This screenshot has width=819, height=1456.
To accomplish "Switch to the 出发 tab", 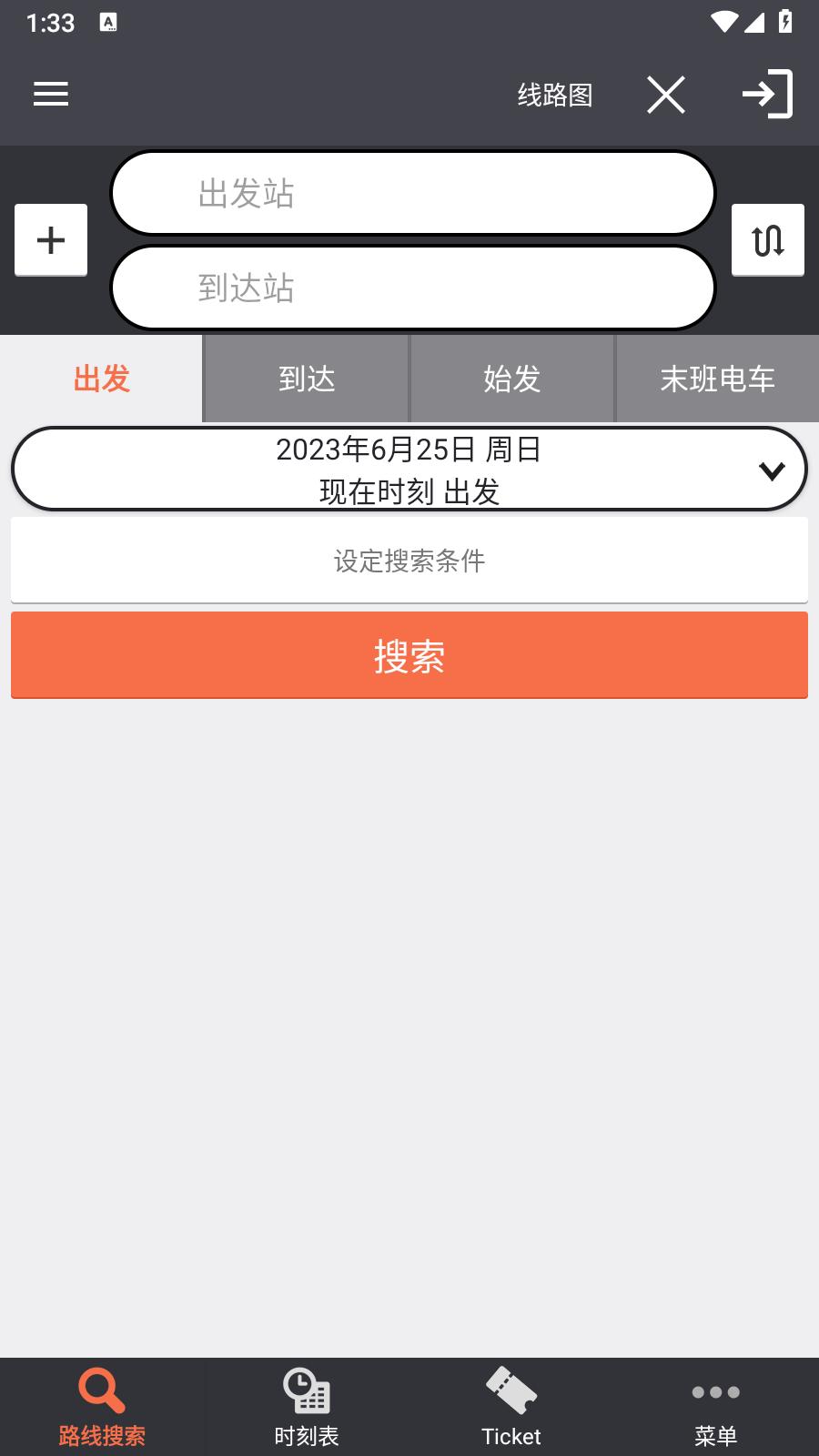I will [x=101, y=379].
